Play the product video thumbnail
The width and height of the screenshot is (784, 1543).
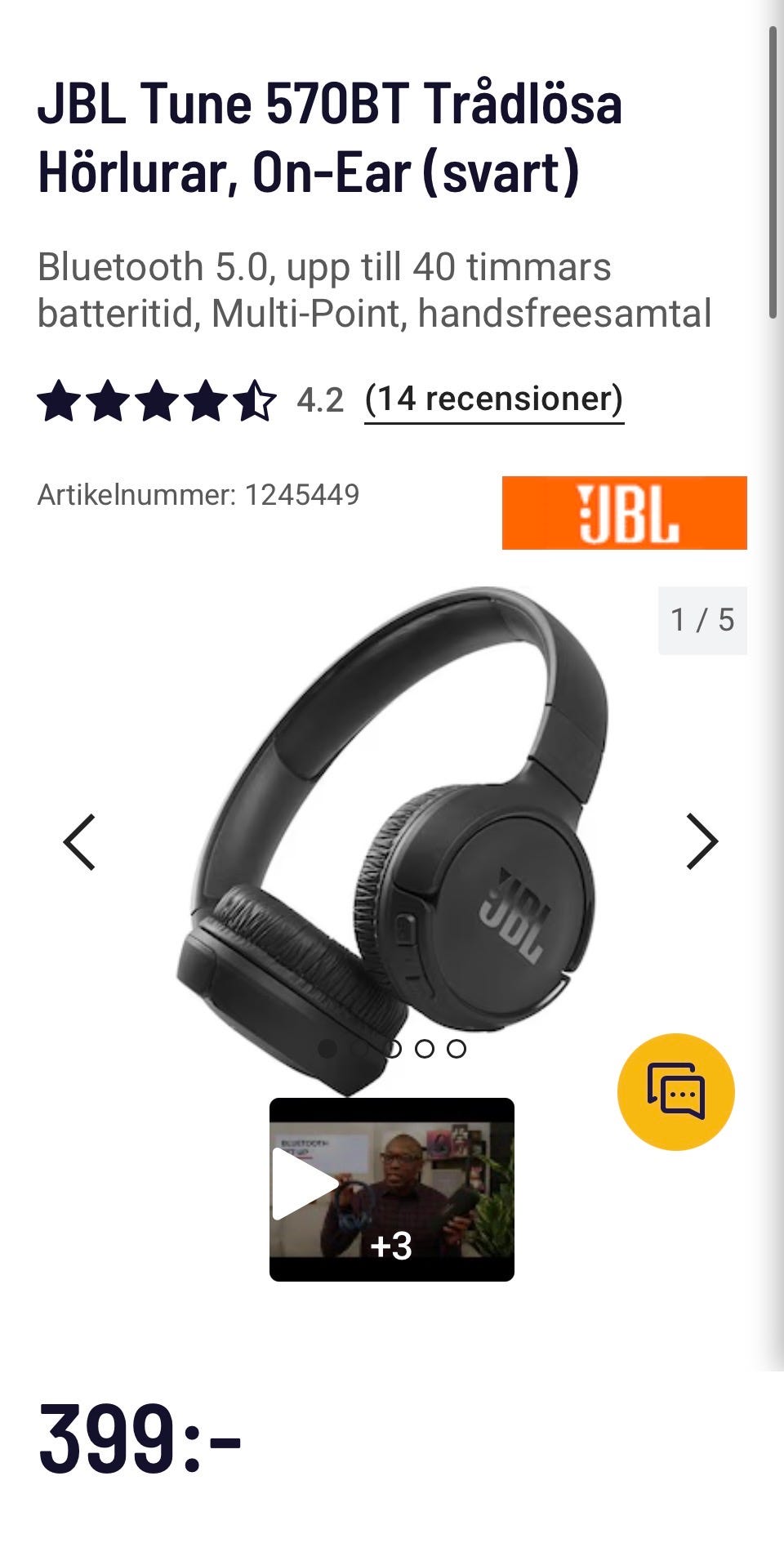[391, 1188]
